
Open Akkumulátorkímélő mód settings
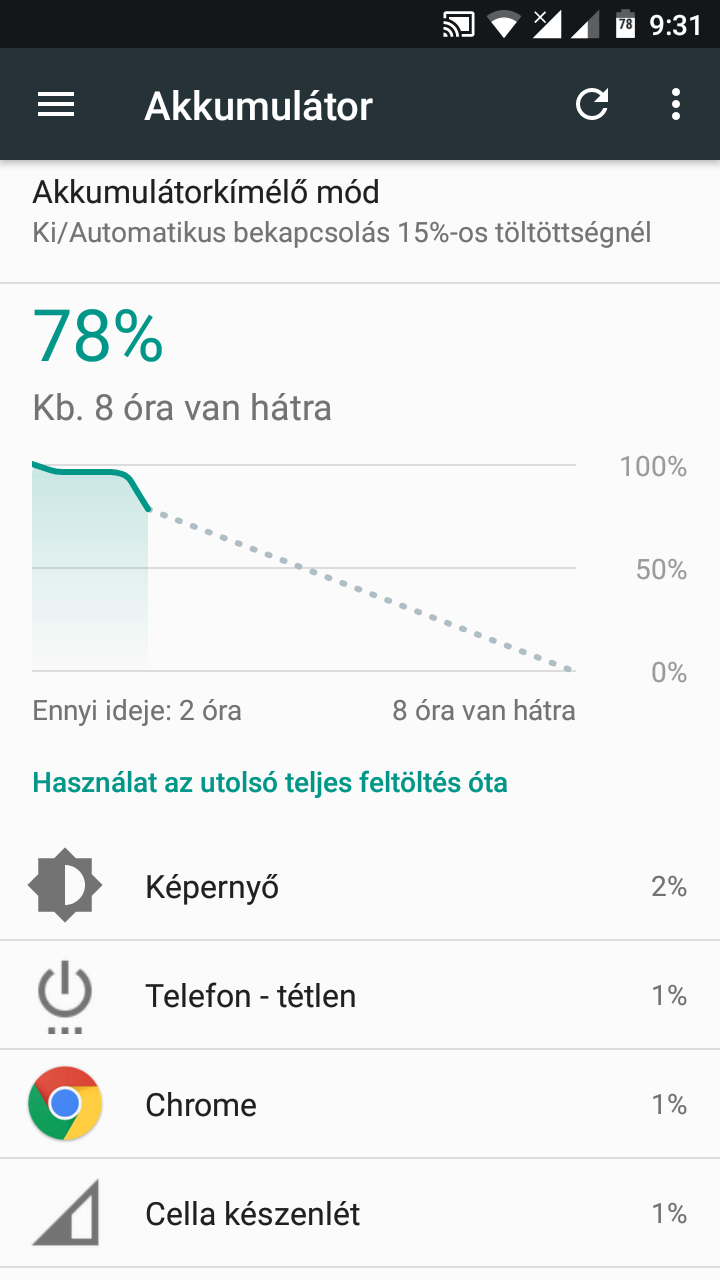coord(360,211)
